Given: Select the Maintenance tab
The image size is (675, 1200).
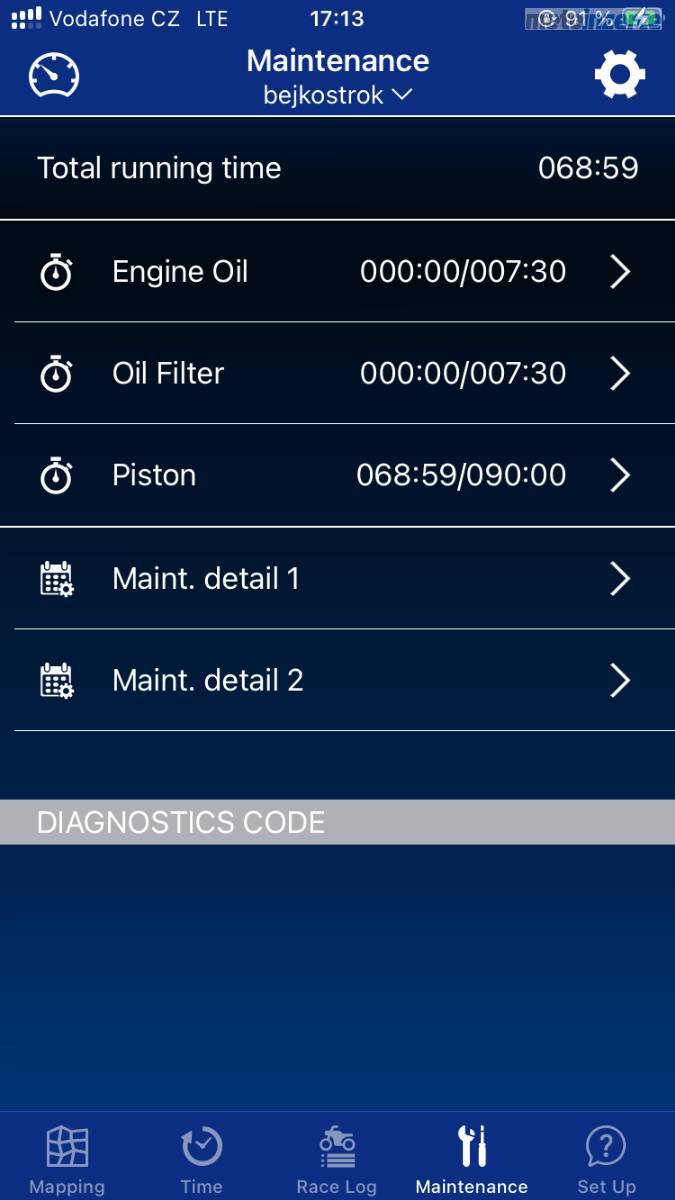Looking at the screenshot, I should coord(472,1158).
